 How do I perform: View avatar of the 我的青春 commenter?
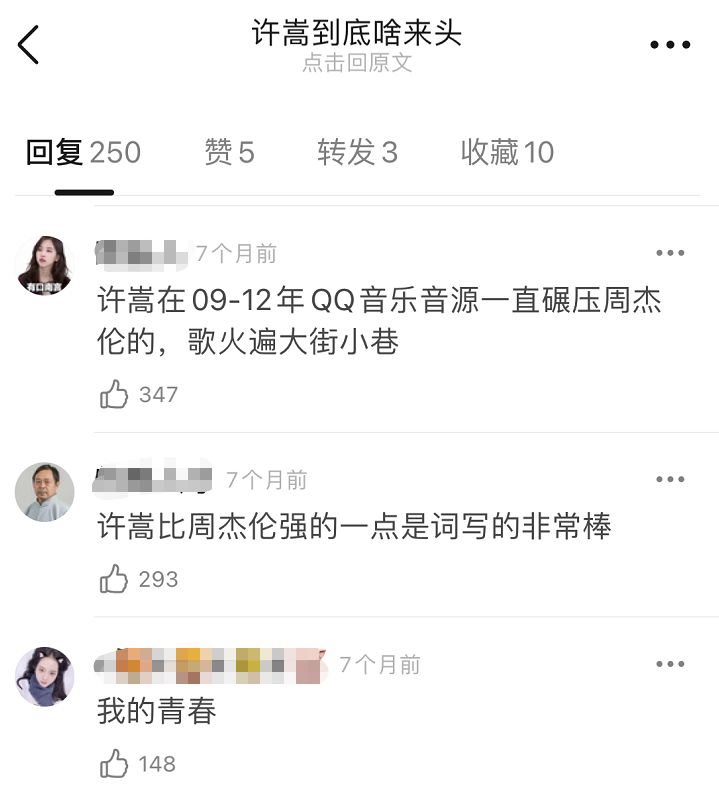click(x=45, y=677)
